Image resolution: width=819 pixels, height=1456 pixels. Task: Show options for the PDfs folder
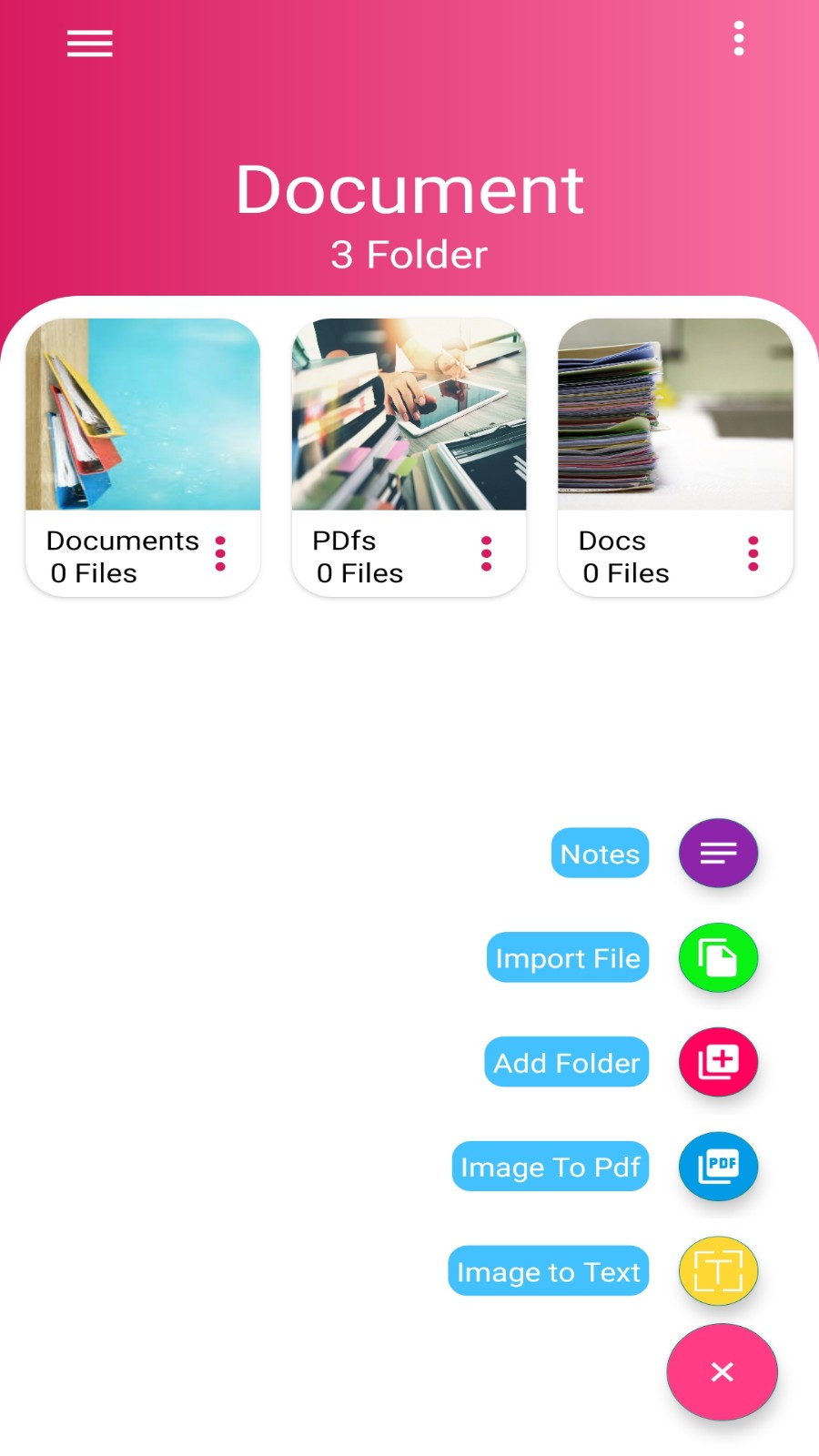click(x=486, y=553)
